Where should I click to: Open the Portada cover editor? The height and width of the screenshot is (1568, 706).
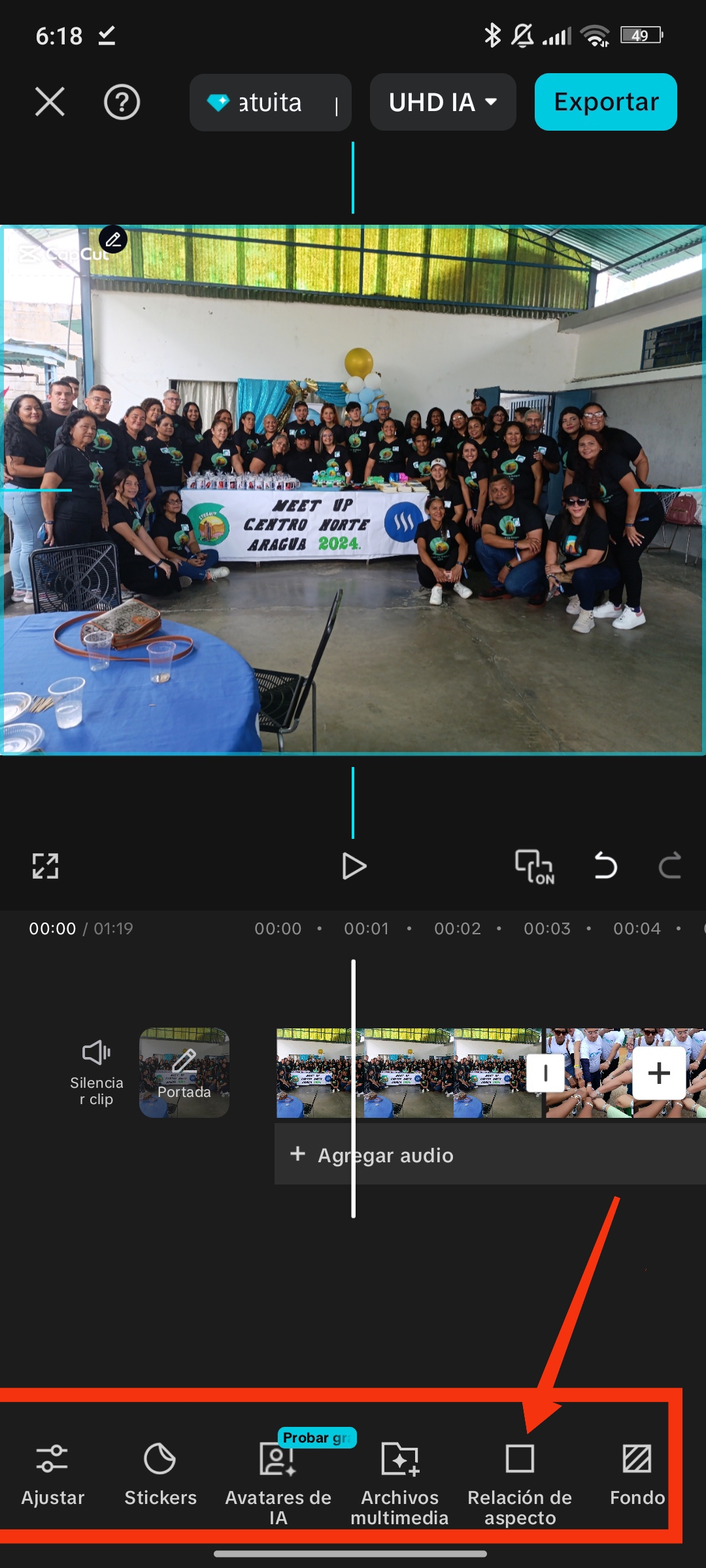coord(184,1071)
